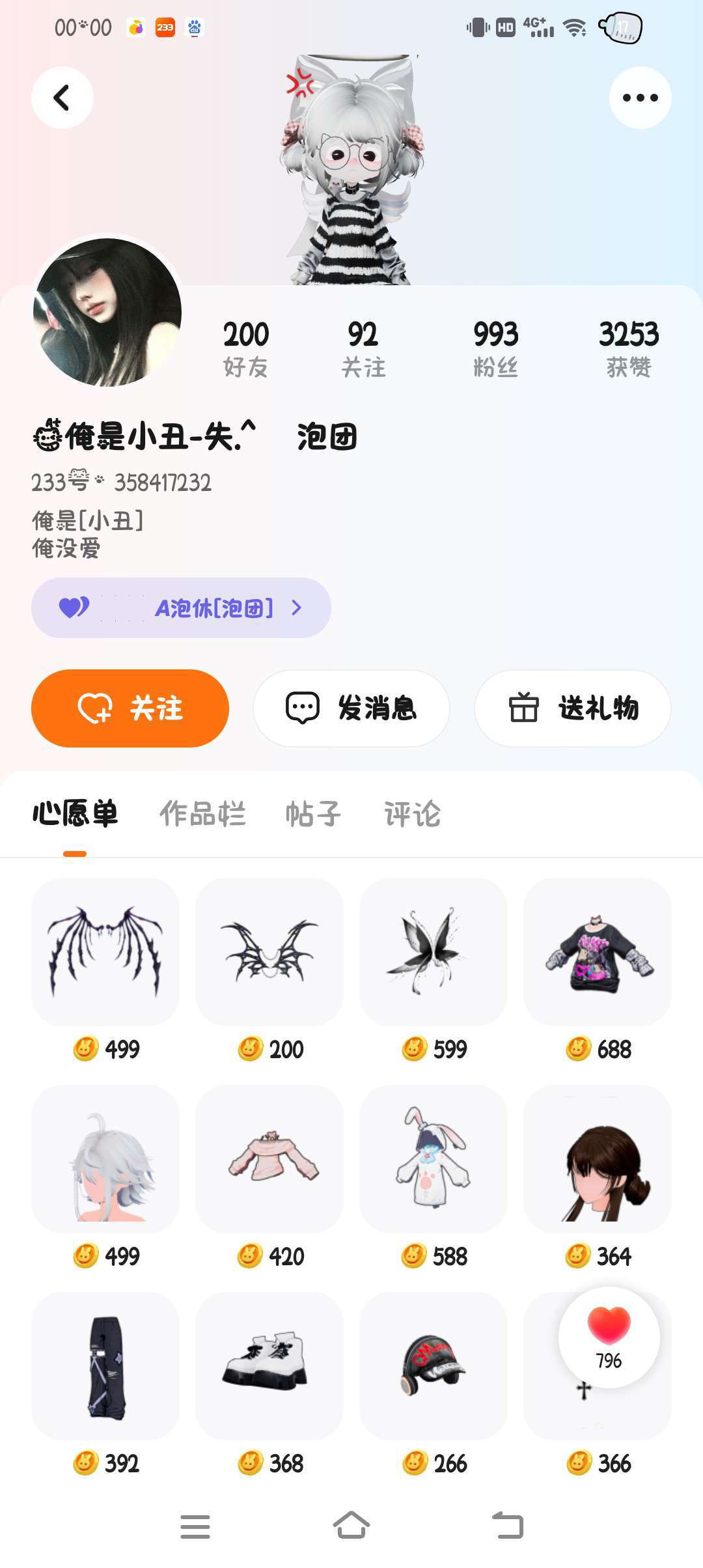
Task: Open the 993 粉丝 followers list
Action: 495,348
